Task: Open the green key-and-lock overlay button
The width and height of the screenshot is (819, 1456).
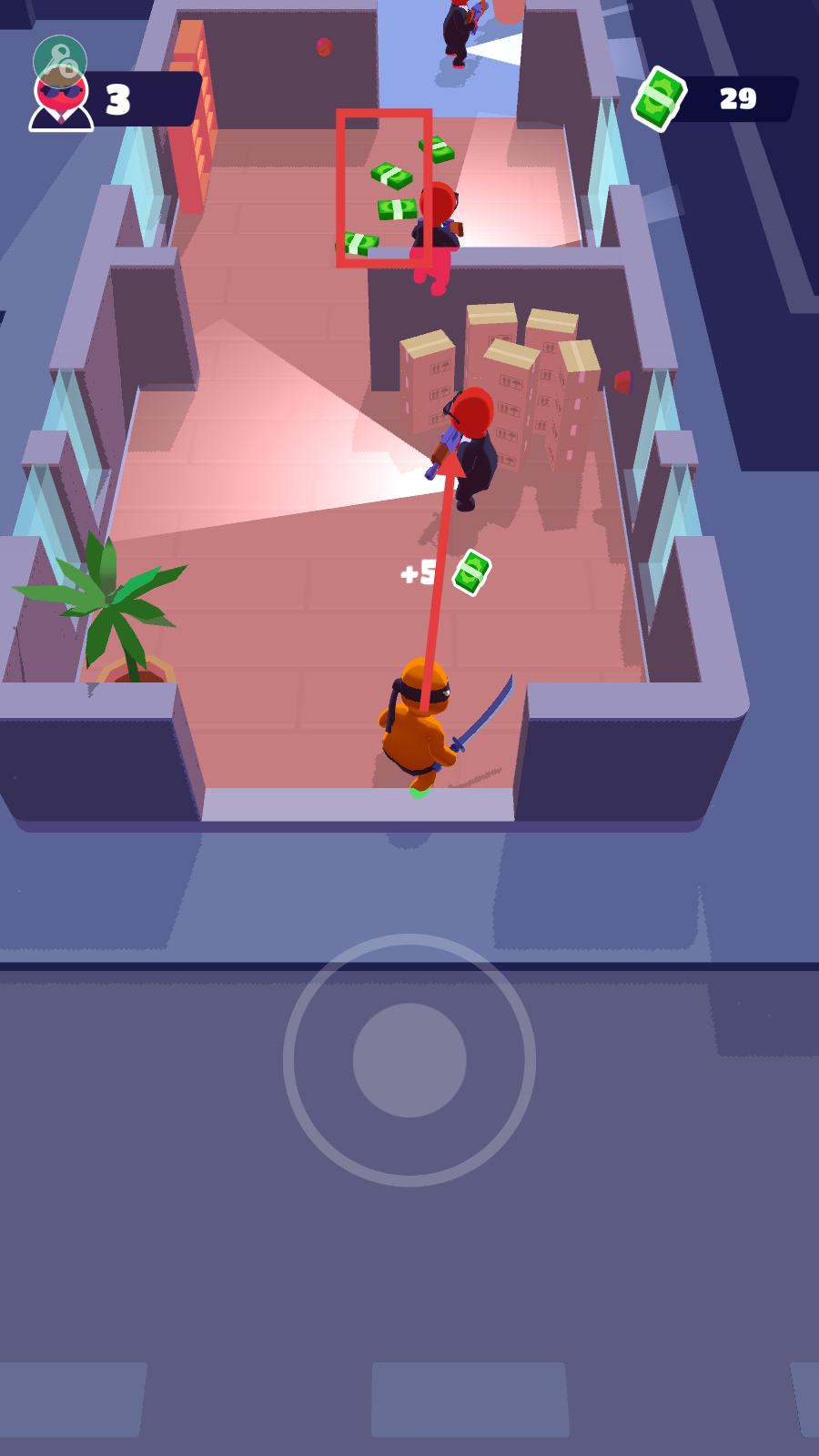Action: 60,61
